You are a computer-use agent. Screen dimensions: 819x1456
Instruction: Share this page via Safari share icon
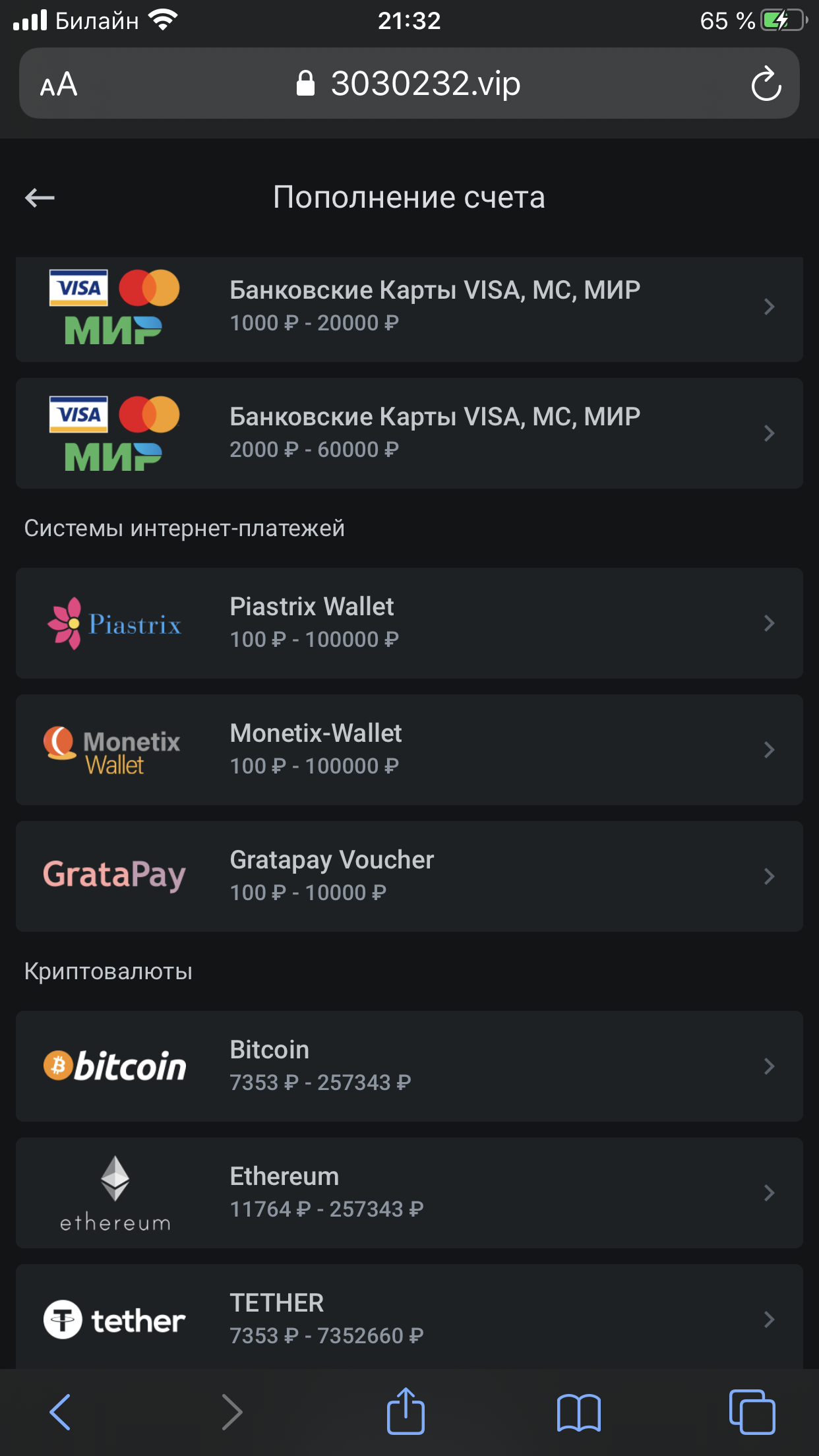tap(406, 1411)
